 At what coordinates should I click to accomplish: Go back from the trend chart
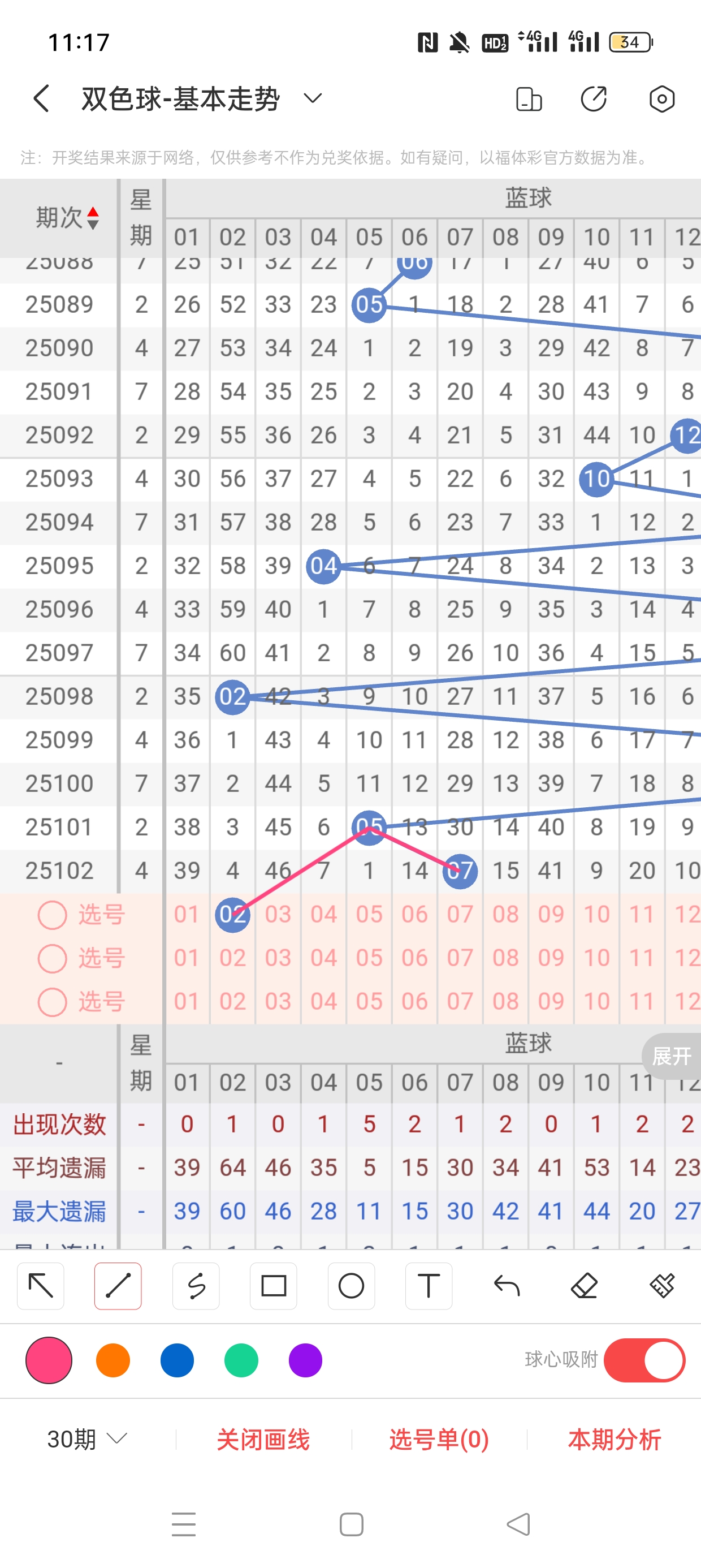pos(41,98)
